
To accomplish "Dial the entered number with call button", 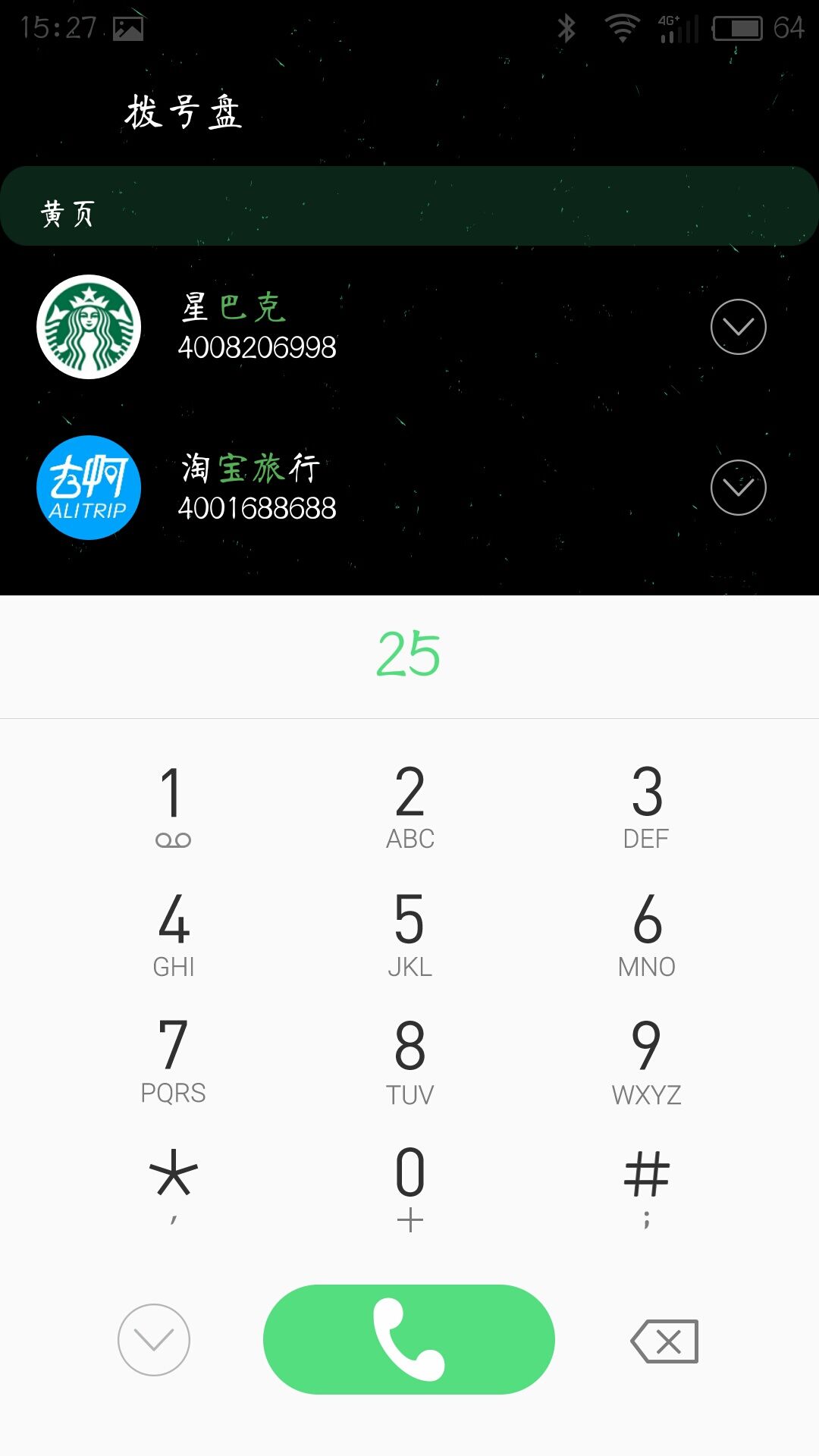I will point(409,1339).
